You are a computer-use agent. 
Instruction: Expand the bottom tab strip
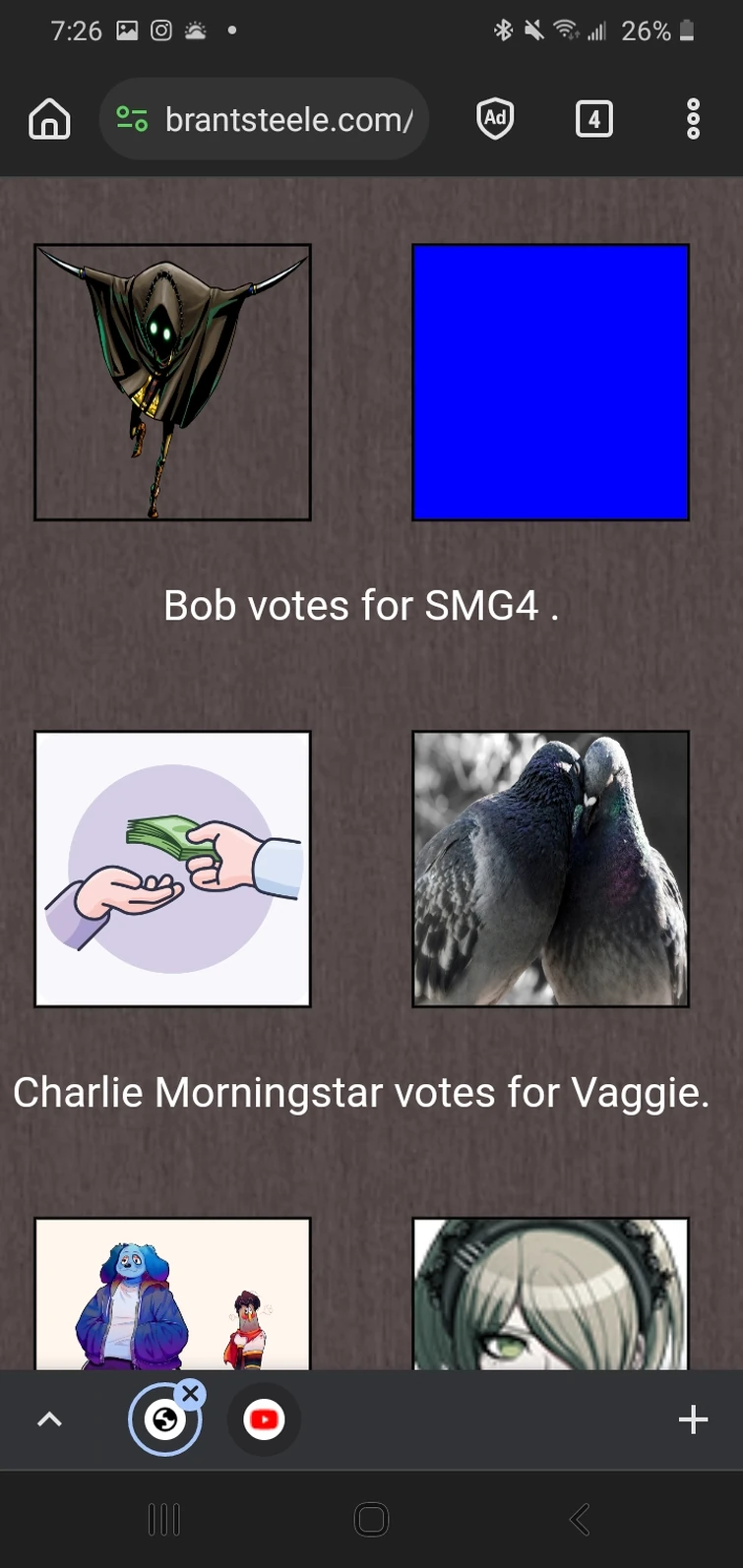[49, 1419]
